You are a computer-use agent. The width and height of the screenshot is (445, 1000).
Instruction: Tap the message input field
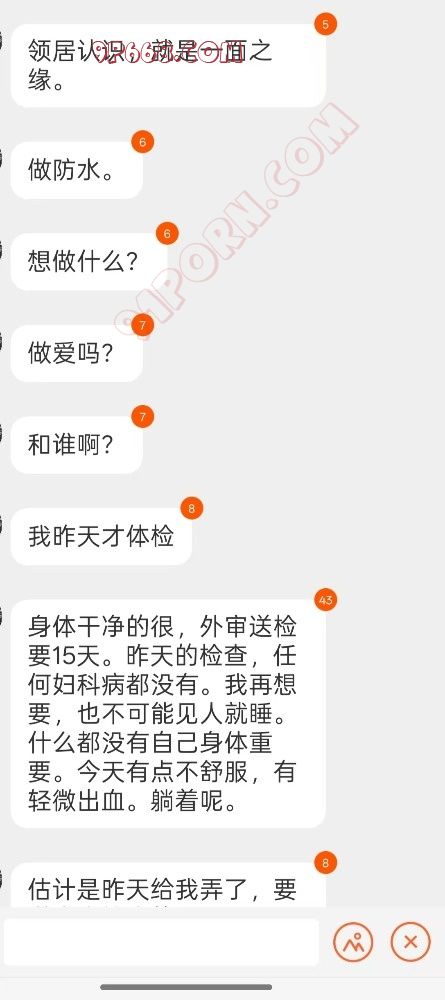(x=161, y=942)
